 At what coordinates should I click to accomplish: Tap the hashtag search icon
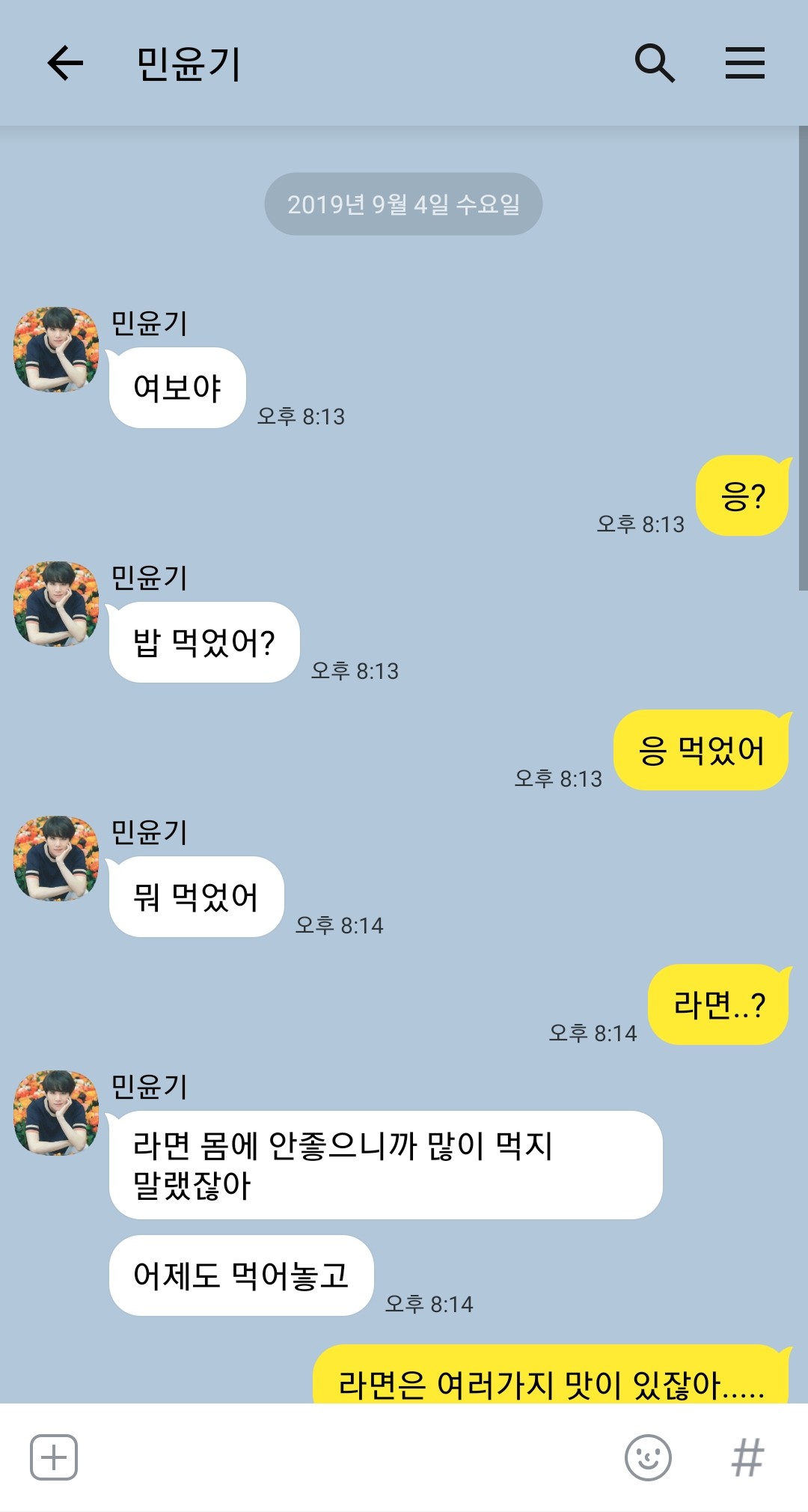point(747,1457)
